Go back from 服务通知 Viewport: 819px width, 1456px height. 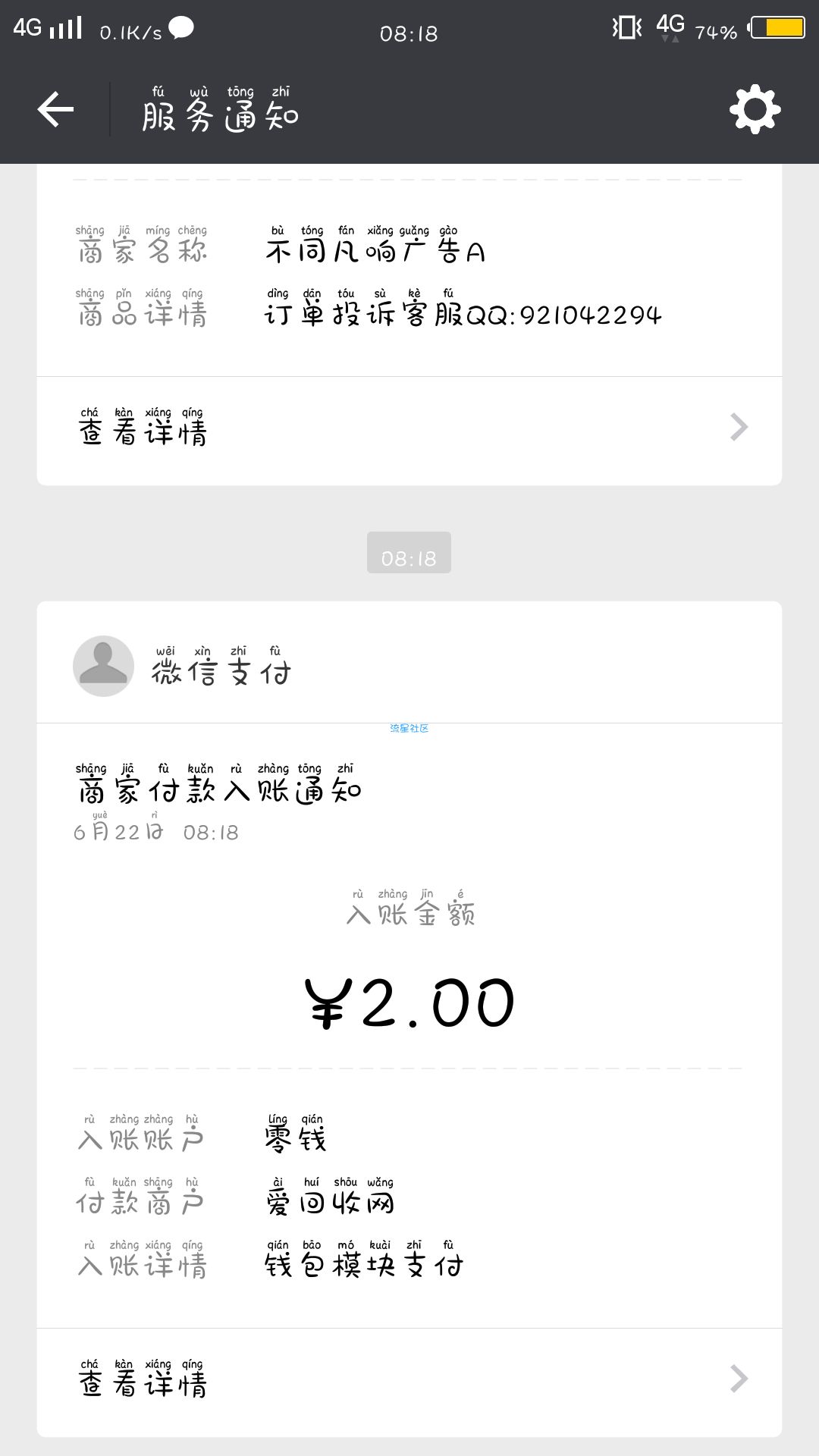coord(55,110)
